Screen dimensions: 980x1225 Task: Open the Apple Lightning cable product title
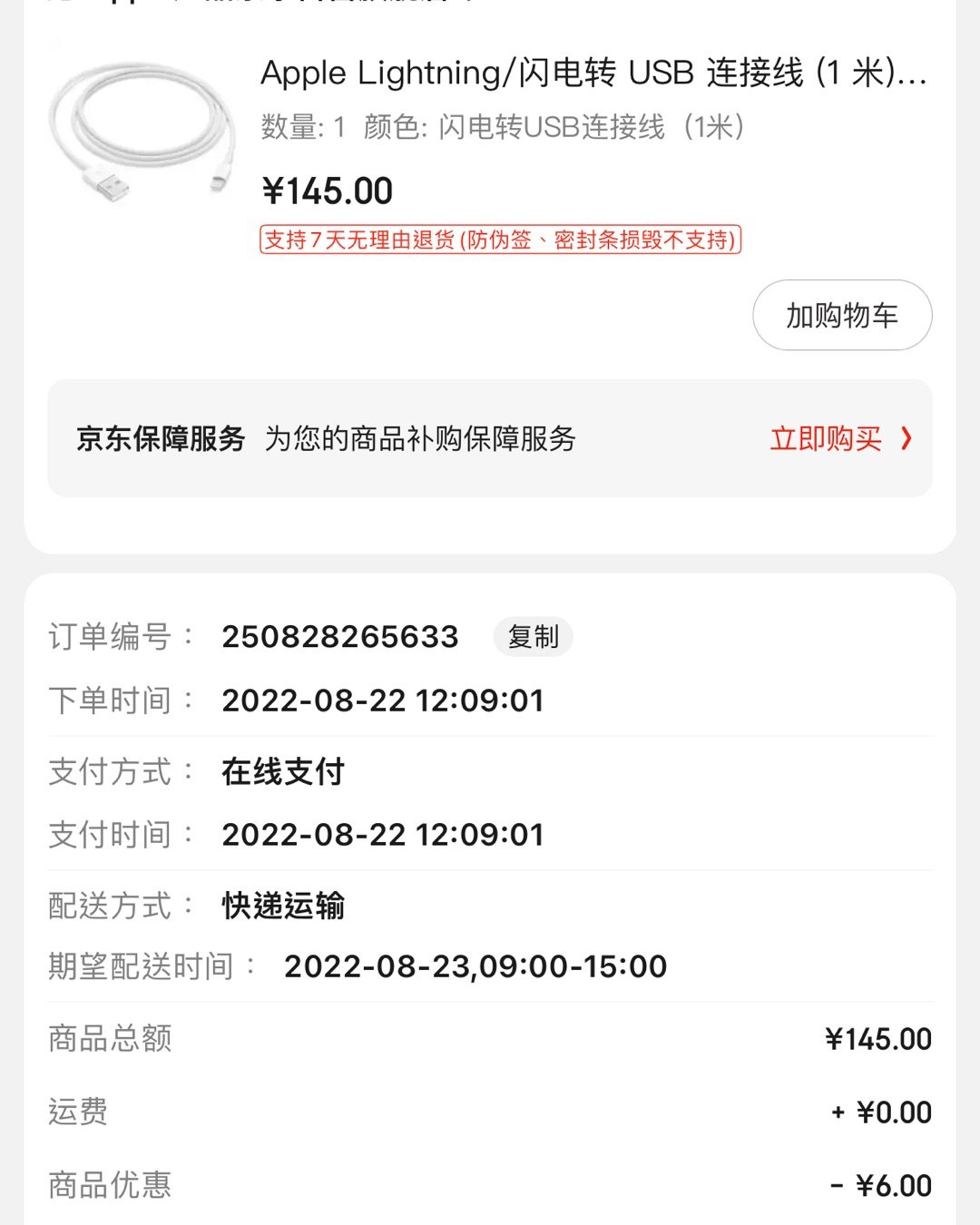click(590, 74)
